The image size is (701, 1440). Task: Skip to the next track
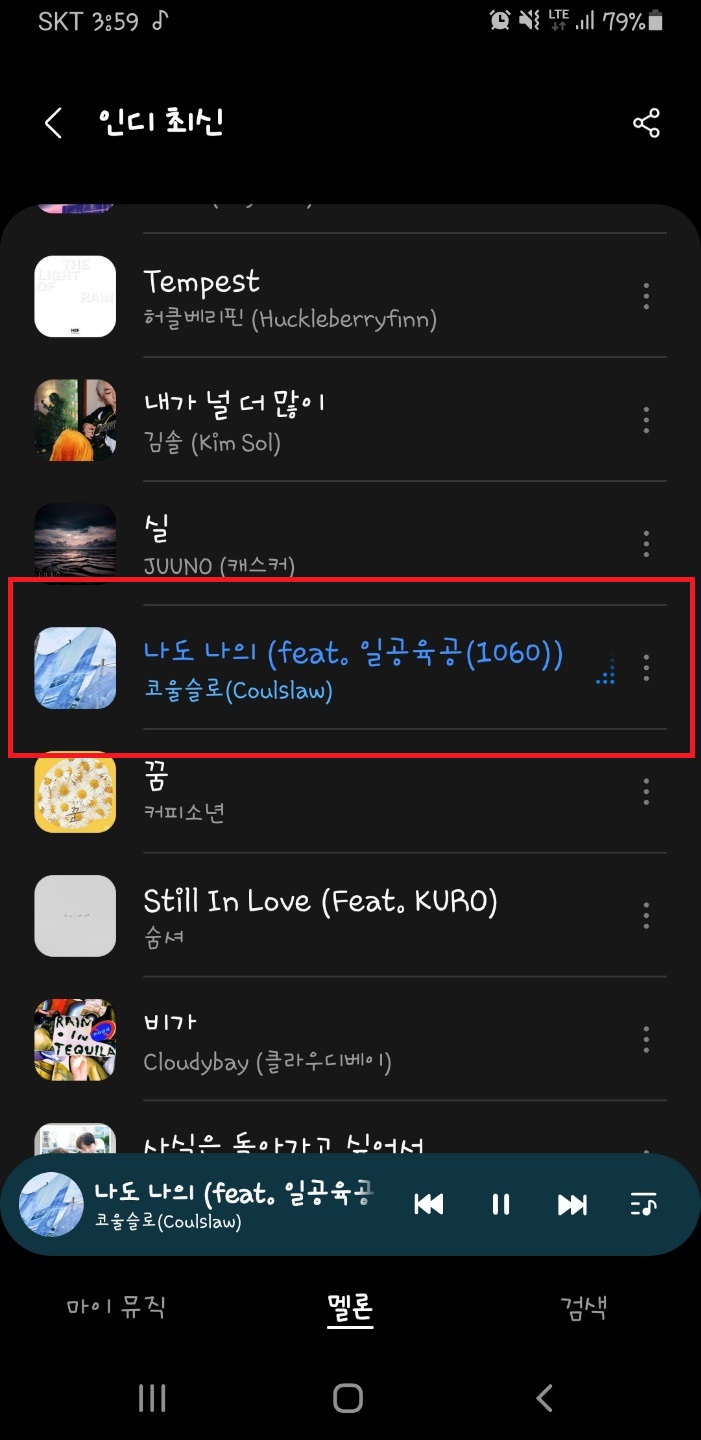pos(572,1205)
